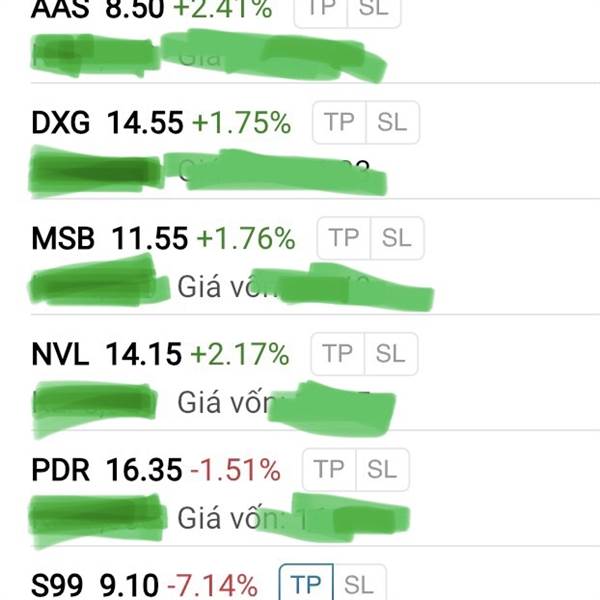Tap the SL button for PDR
Screen dimensions: 600x600
[382, 468]
